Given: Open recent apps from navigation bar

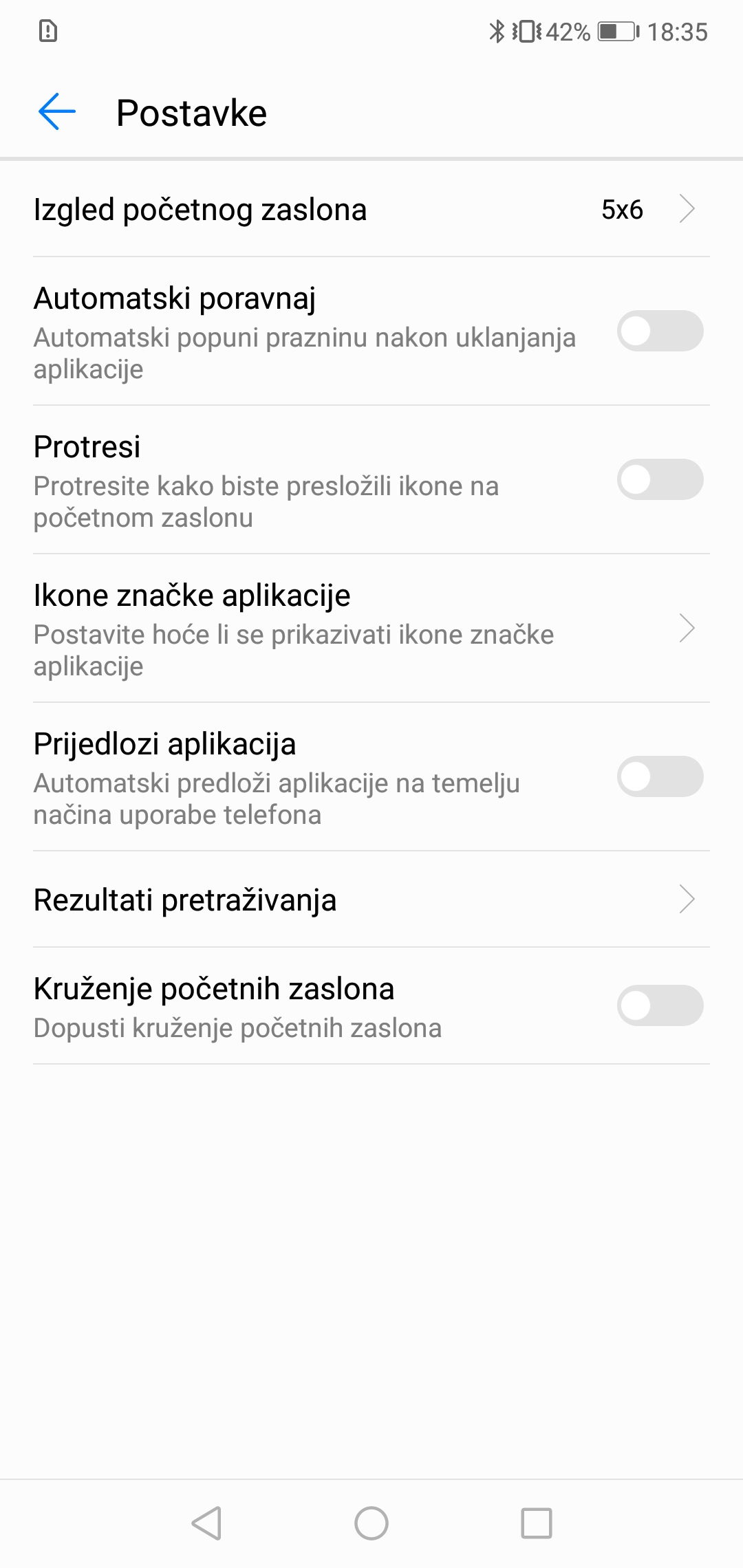Looking at the screenshot, I should pos(537,1523).
